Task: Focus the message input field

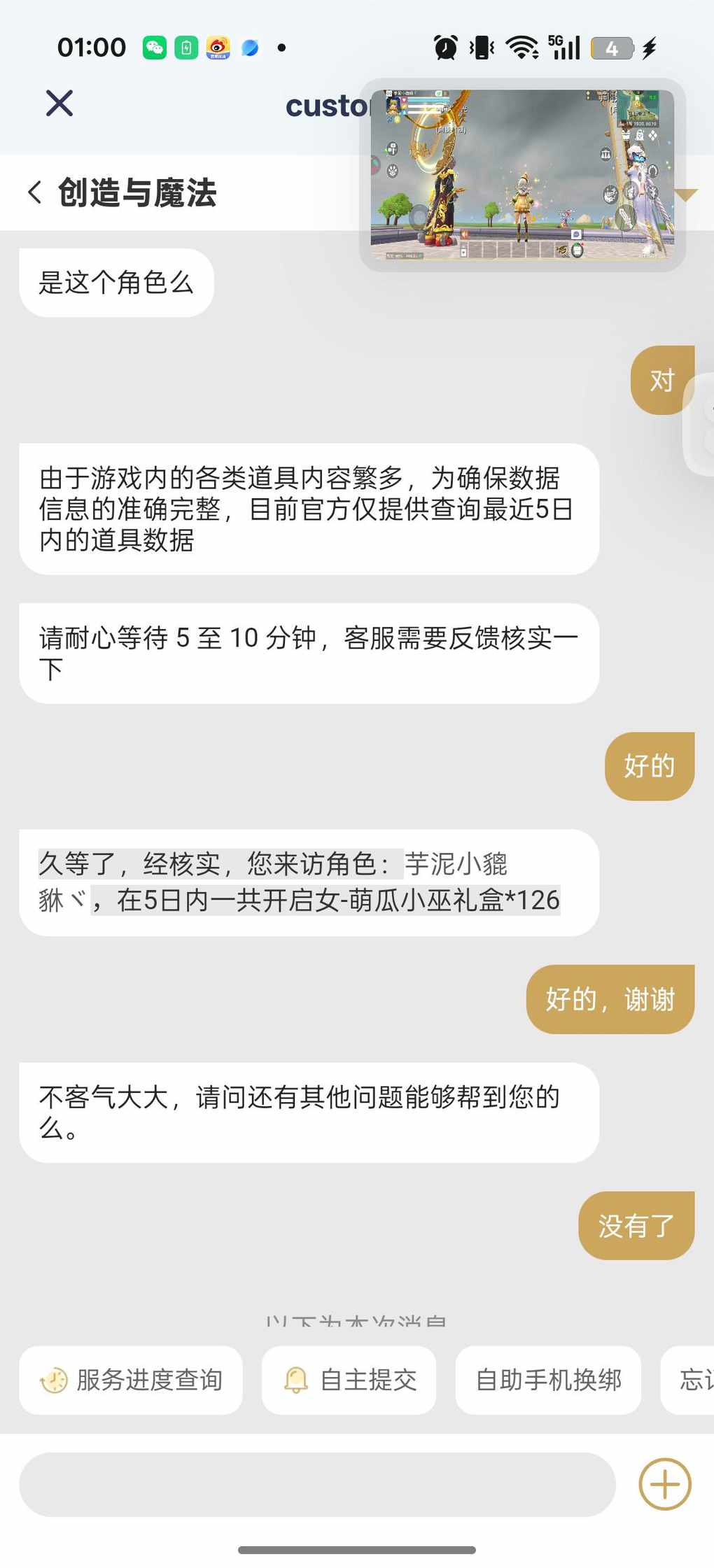Action: click(x=316, y=1484)
